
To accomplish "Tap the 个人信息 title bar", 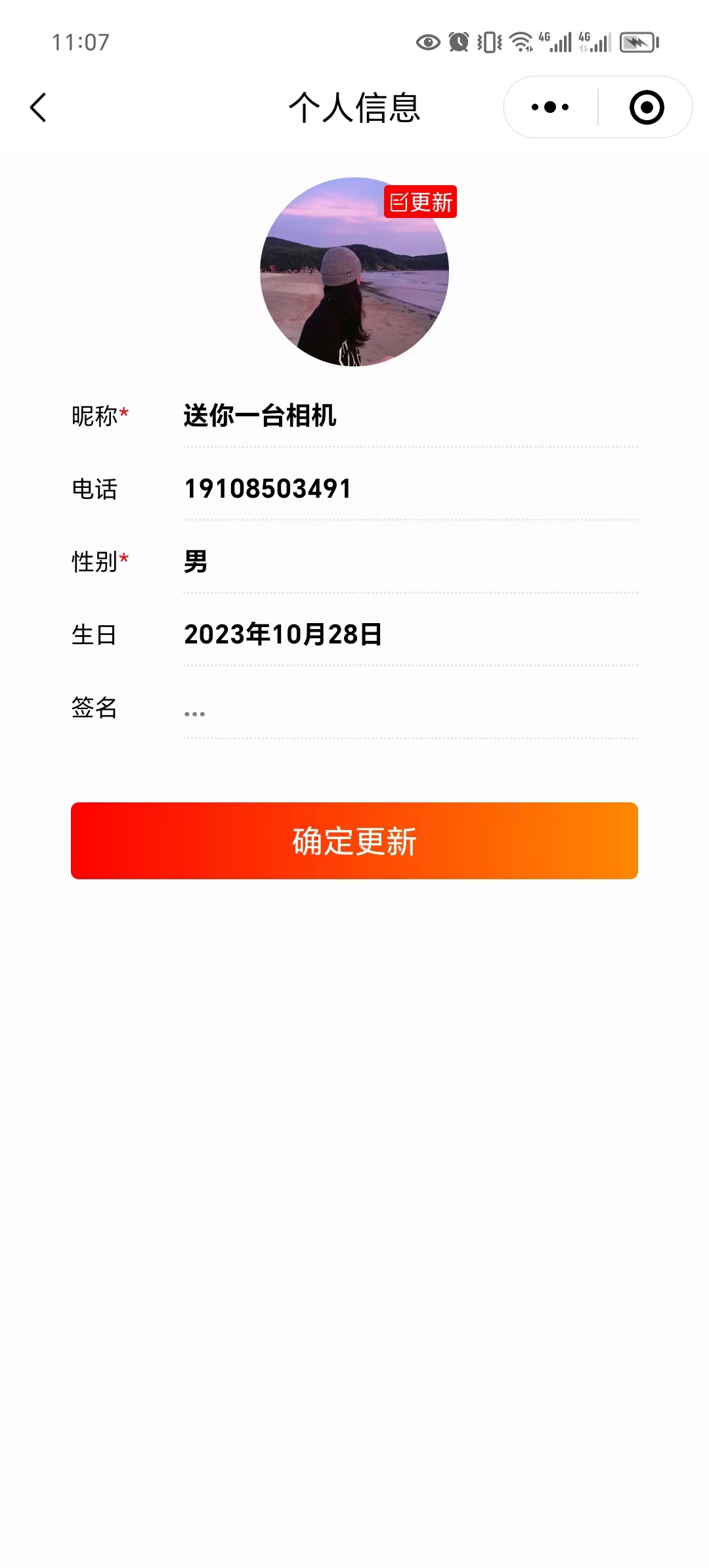I will [x=354, y=107].
